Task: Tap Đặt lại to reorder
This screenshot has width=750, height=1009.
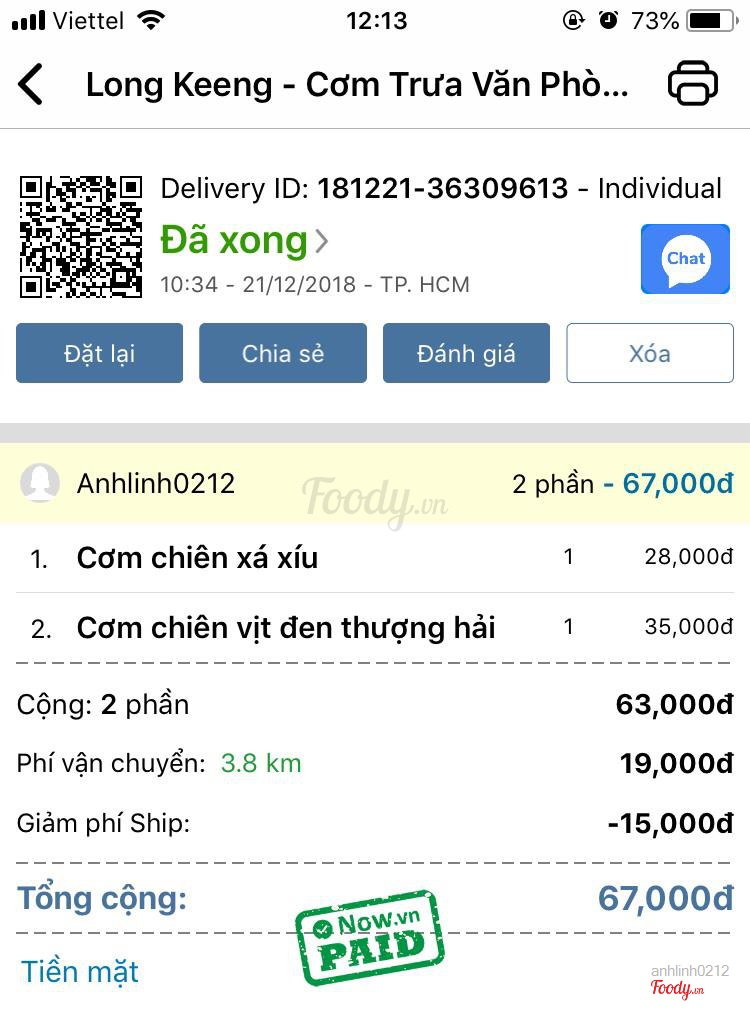Action: 99,353
